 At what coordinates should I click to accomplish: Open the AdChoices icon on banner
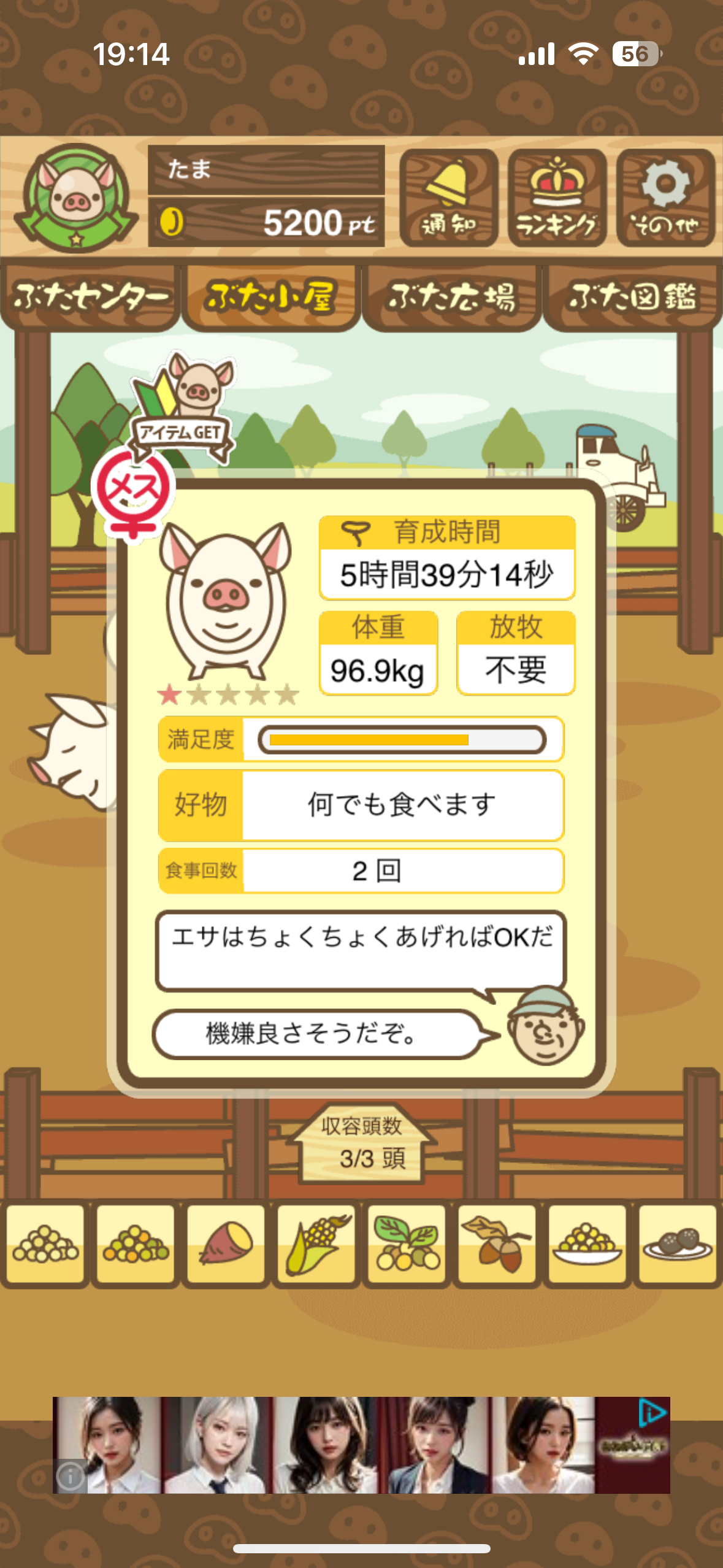coord(652,1412)
